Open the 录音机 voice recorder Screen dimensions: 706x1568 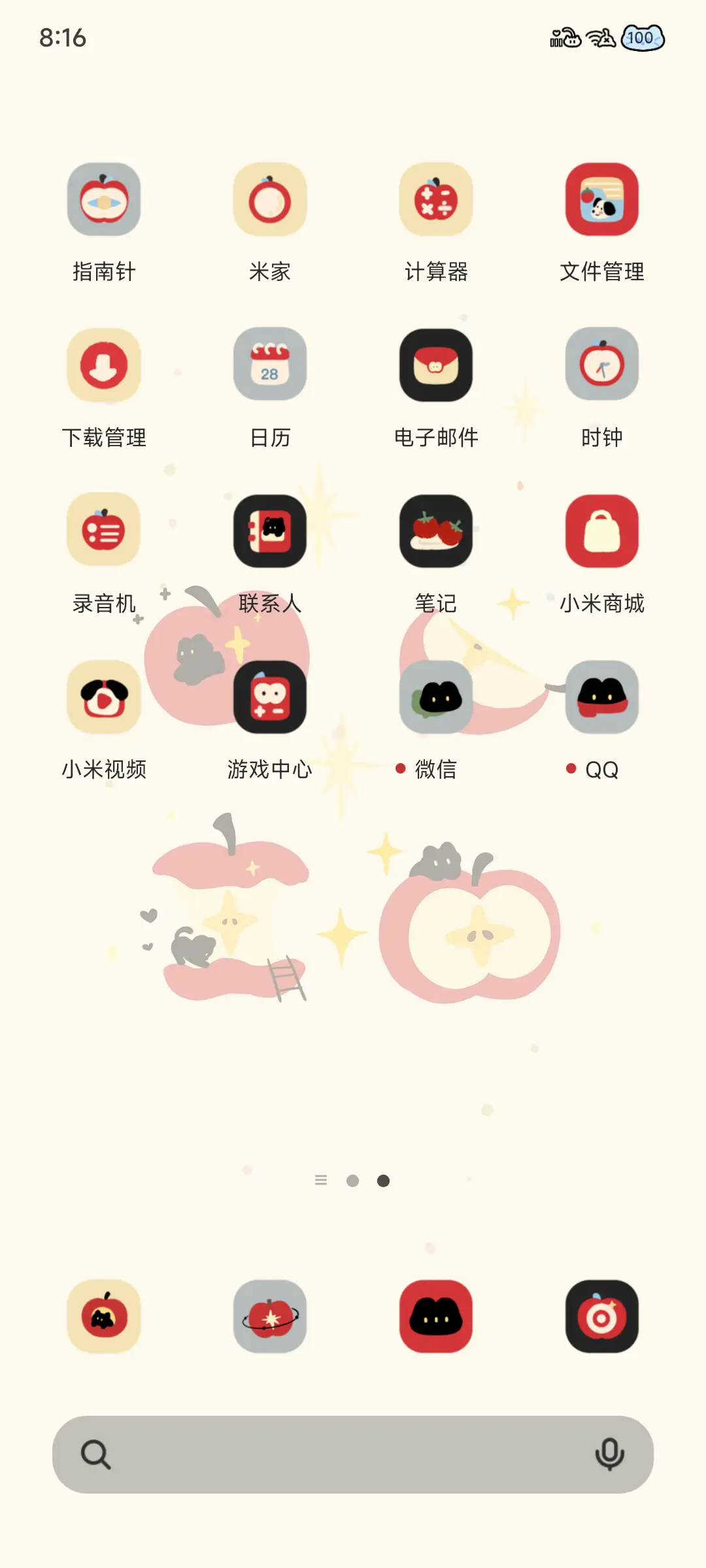pos(104,531)
